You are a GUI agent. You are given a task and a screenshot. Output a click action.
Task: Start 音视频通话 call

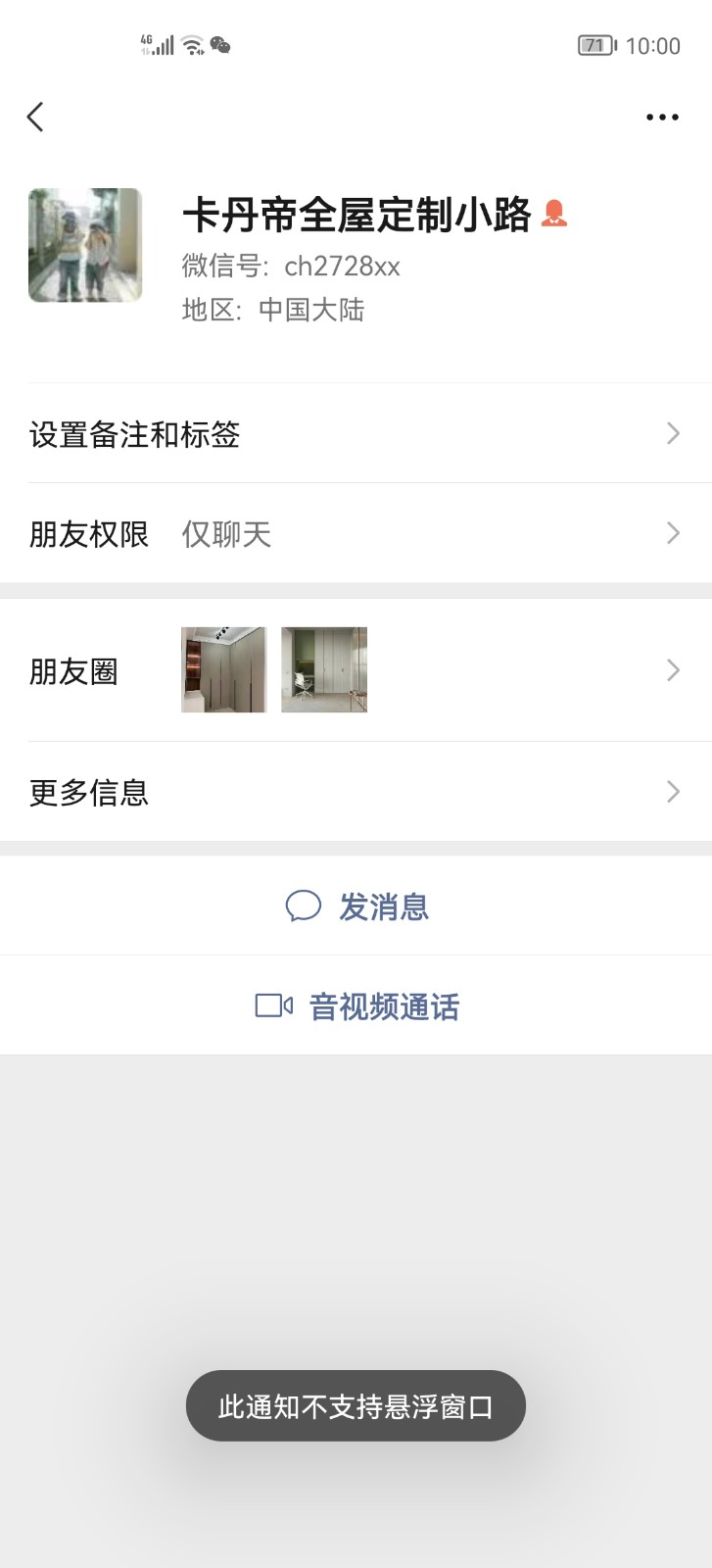[x=357, y=1006]
